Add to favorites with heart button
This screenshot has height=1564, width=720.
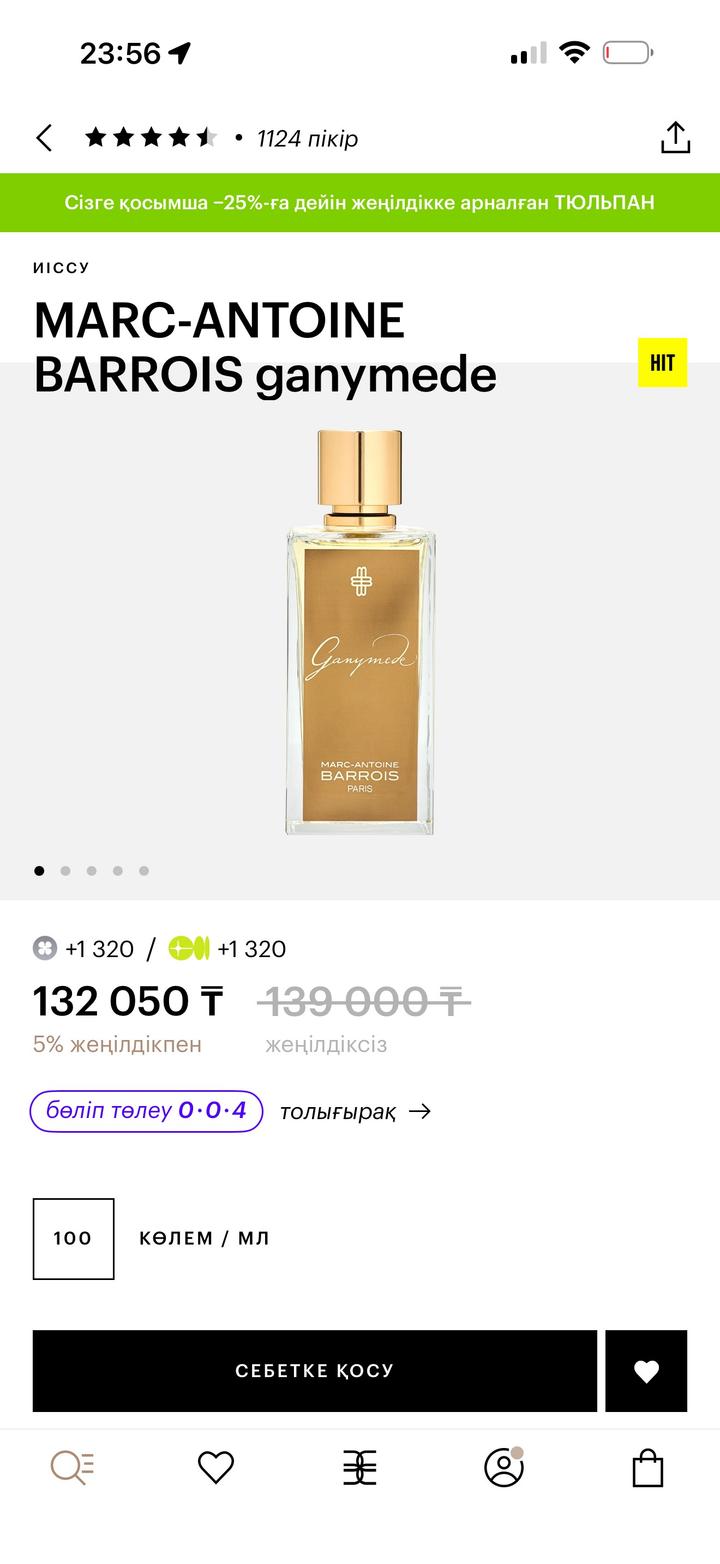click(x=646, y=1371)
